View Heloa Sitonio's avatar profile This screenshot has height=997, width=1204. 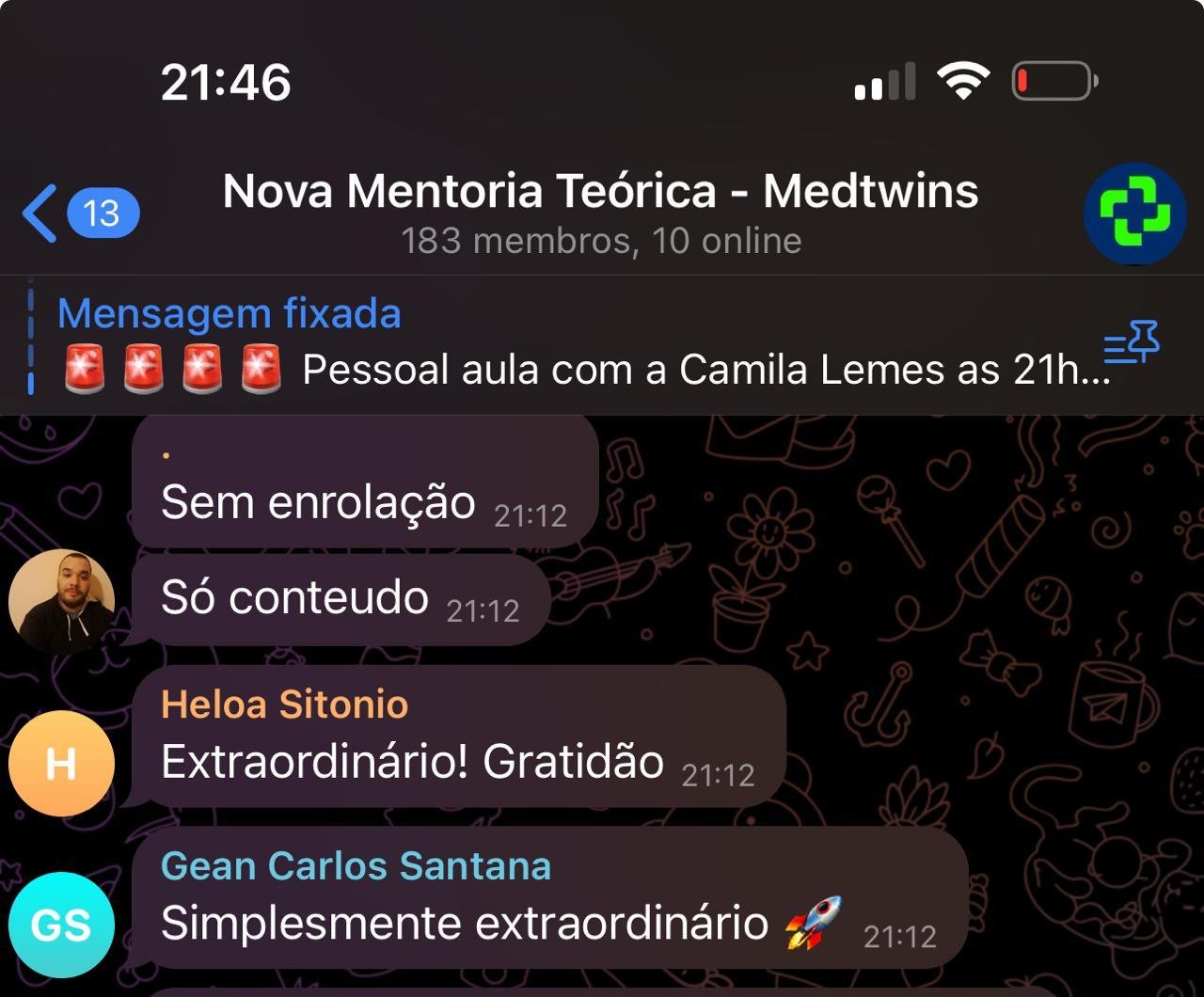[61, 763]
